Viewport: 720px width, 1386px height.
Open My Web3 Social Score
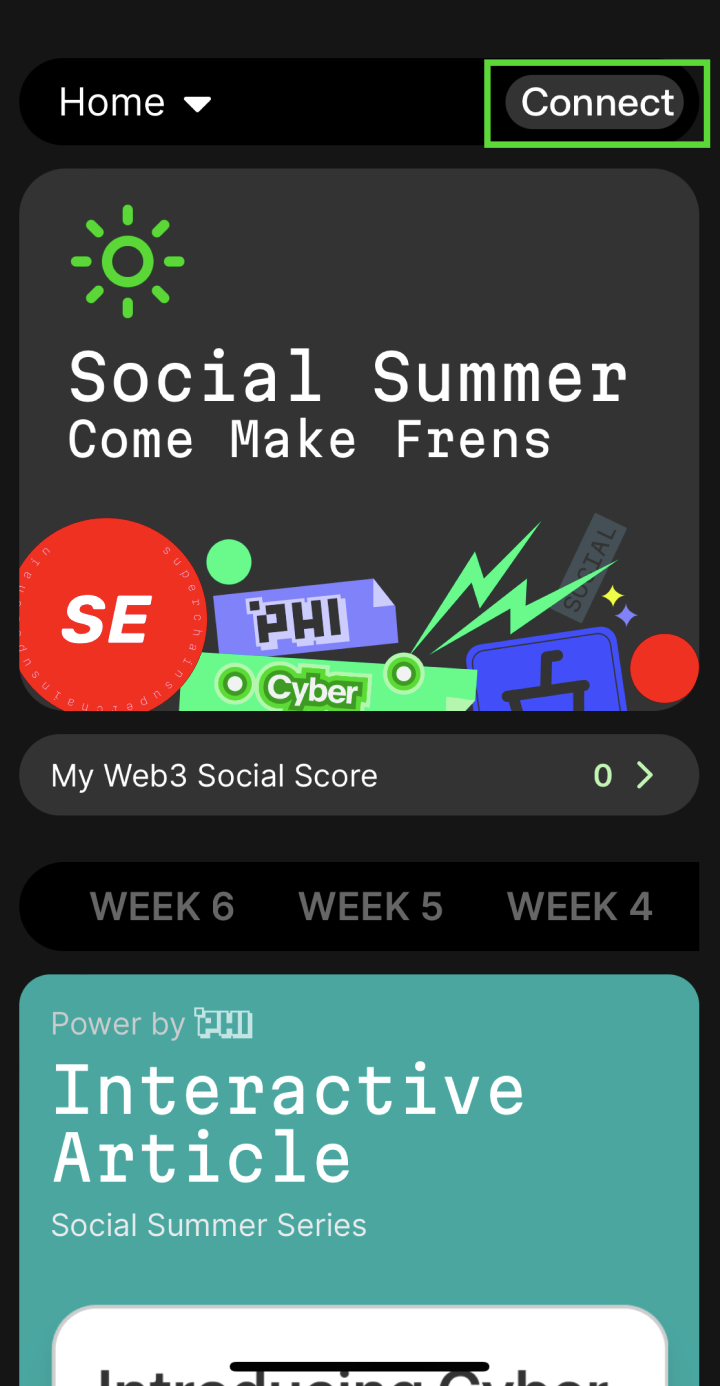(358, 775)
